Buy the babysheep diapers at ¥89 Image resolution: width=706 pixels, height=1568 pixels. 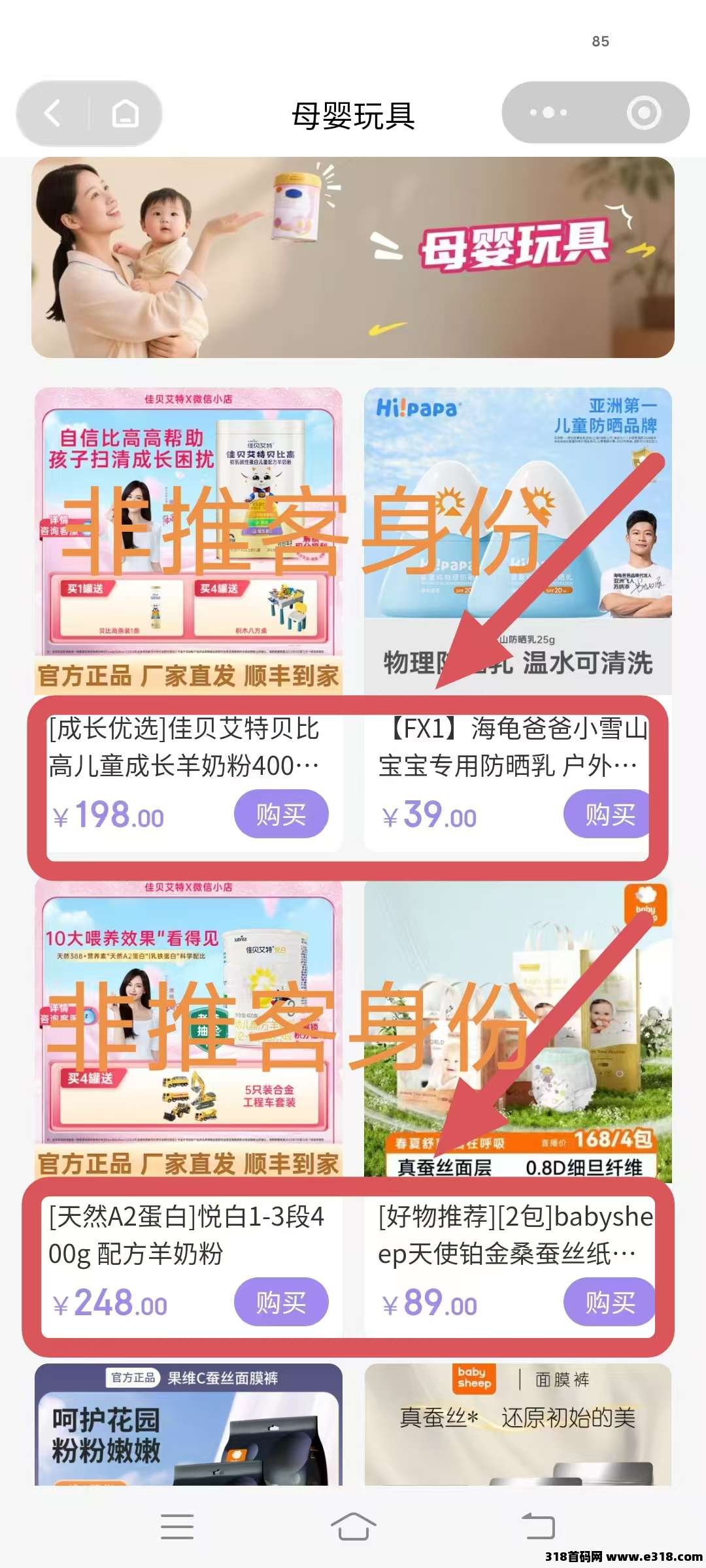pos(609,1302)
